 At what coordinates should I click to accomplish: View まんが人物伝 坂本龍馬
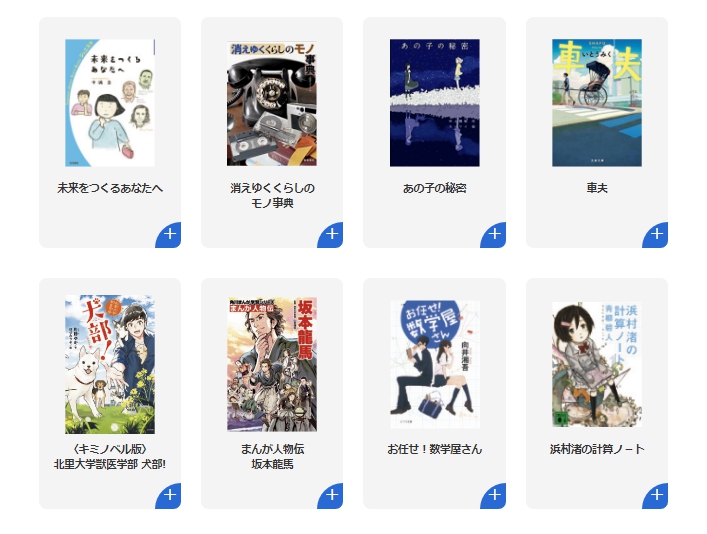[x=272, y=364]
